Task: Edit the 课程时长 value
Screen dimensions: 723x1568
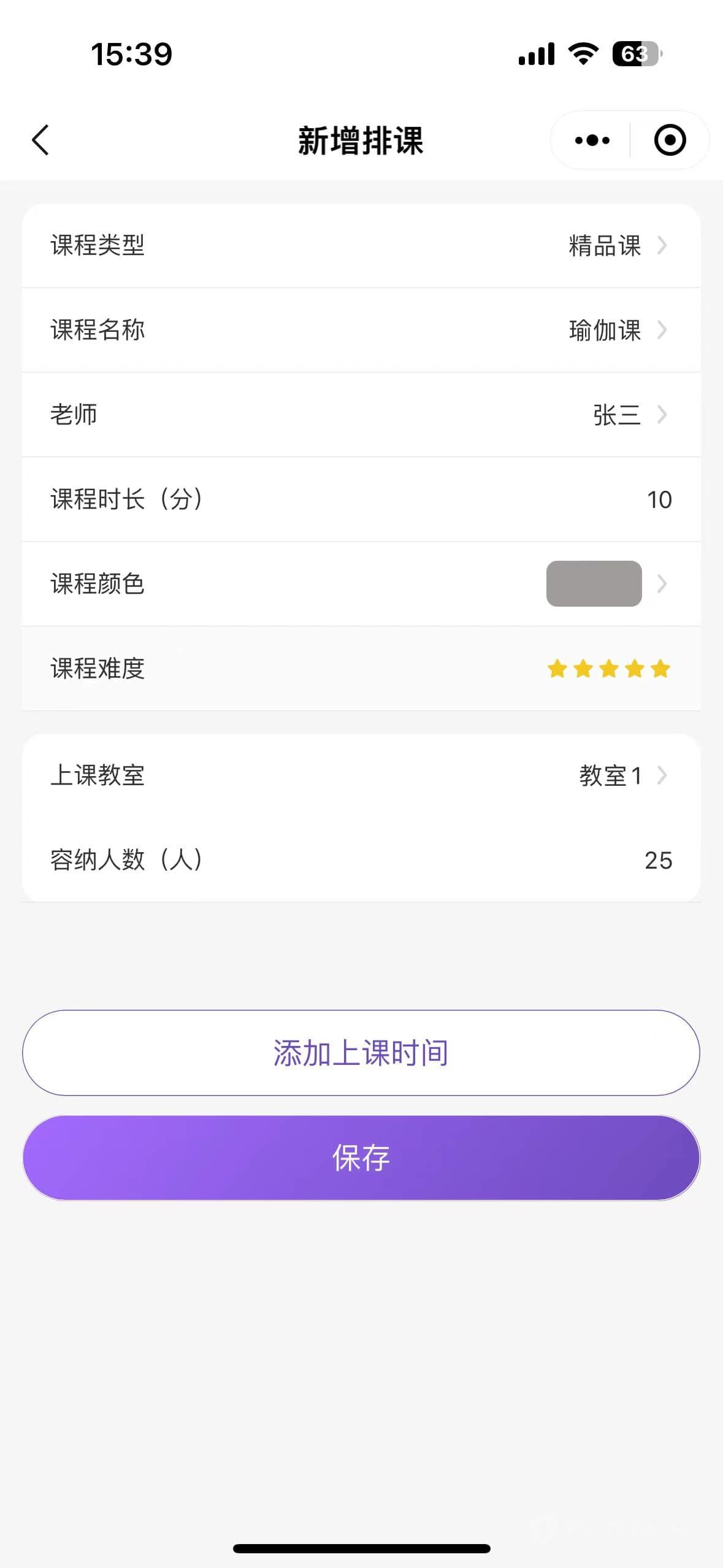Action: (x=361, y=499)
